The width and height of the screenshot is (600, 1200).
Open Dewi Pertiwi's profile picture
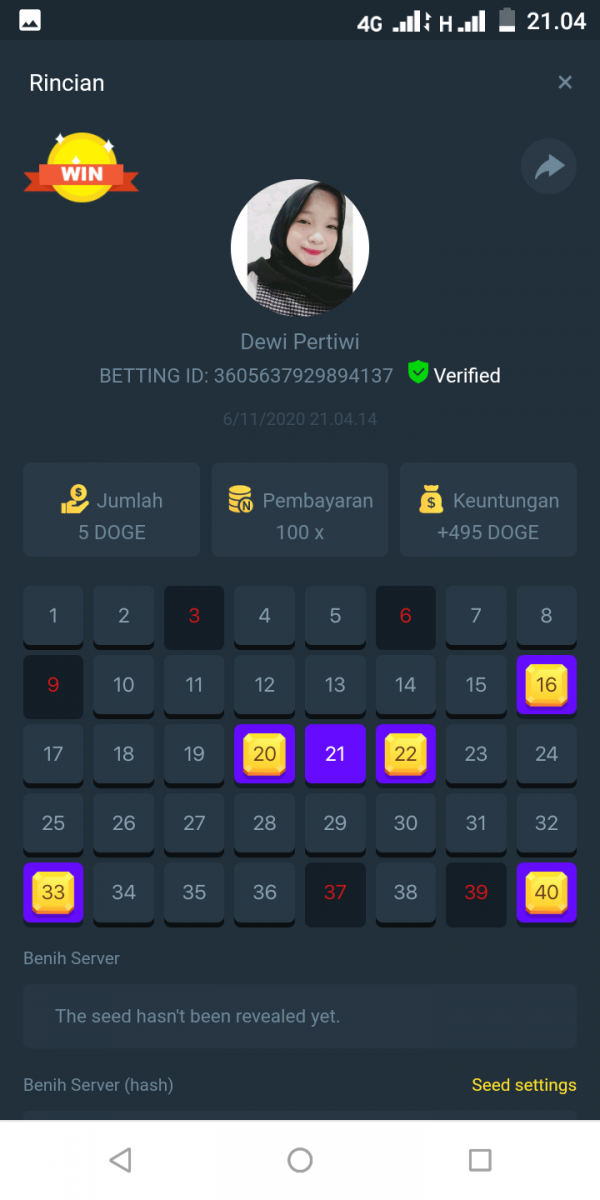pyautogui.click(x=300, y=248)
